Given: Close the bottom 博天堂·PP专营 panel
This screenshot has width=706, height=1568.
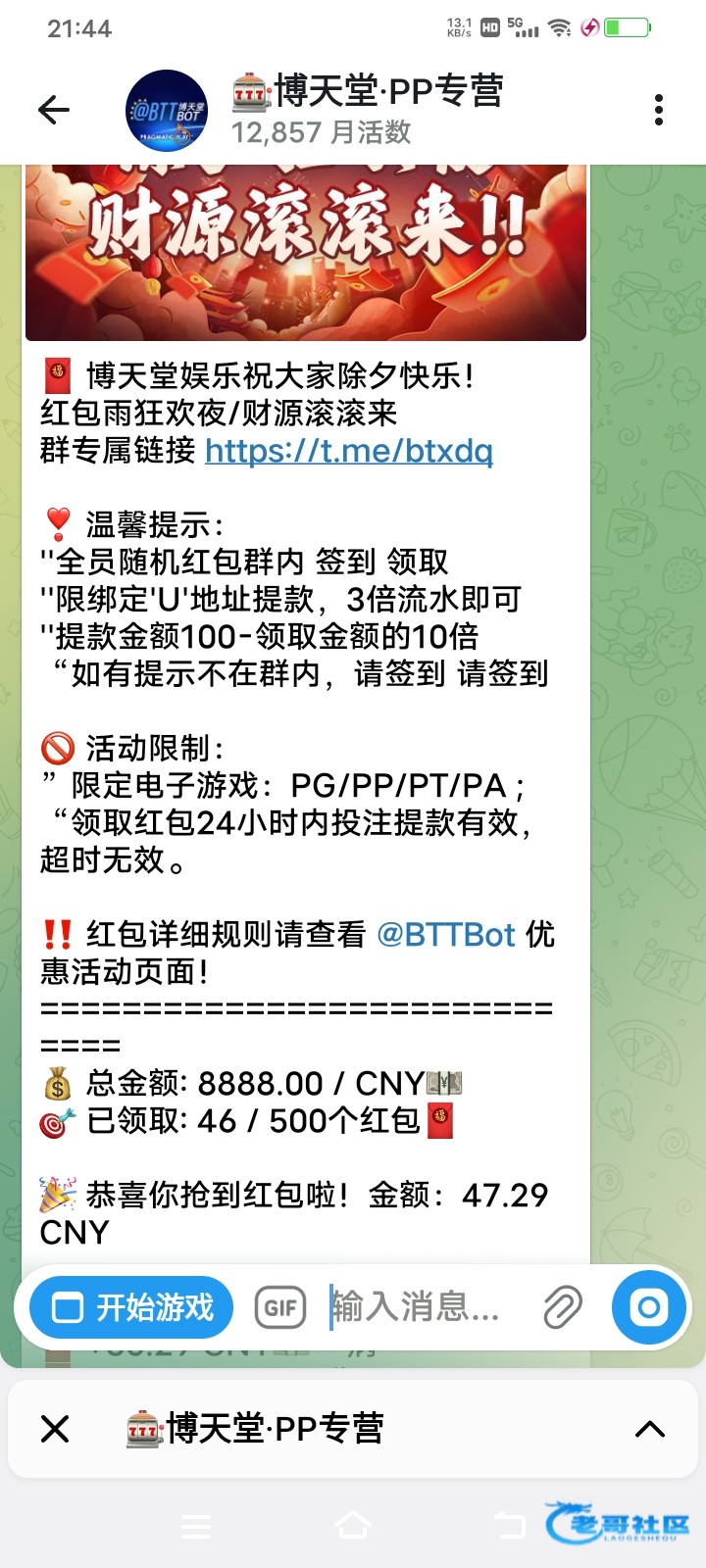Looking at the screenshot, I should point(56,1429).
